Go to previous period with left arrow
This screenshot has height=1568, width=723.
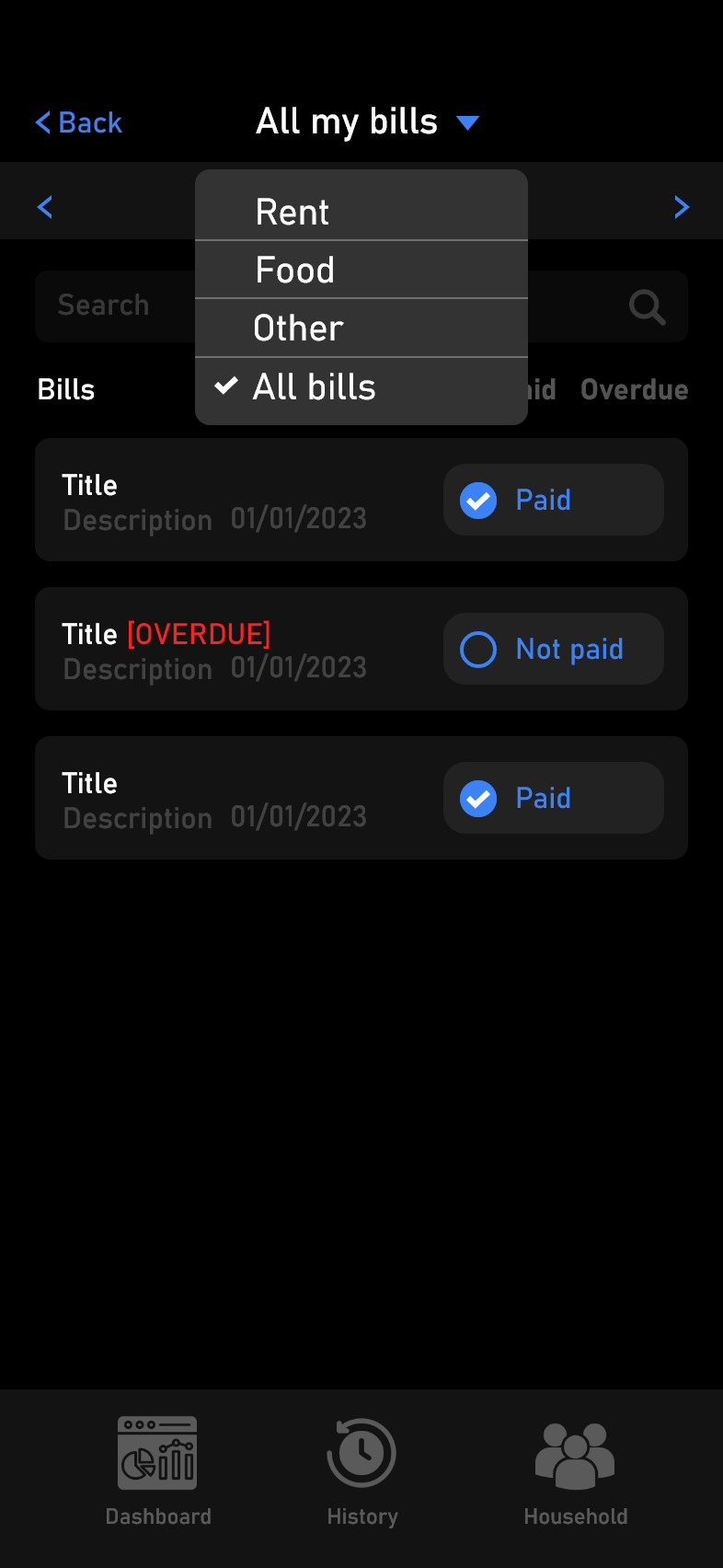pos(45,207)
